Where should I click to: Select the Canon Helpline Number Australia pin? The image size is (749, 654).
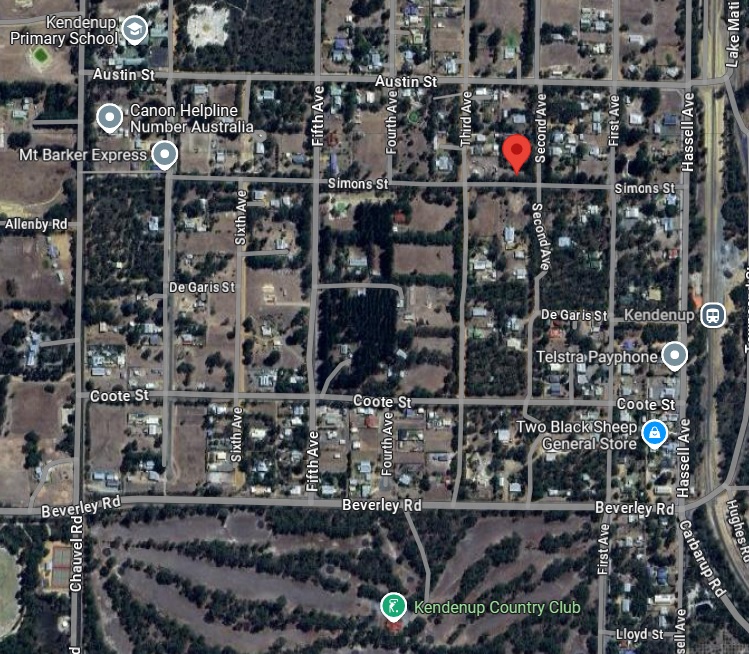(x=109, y=118)
